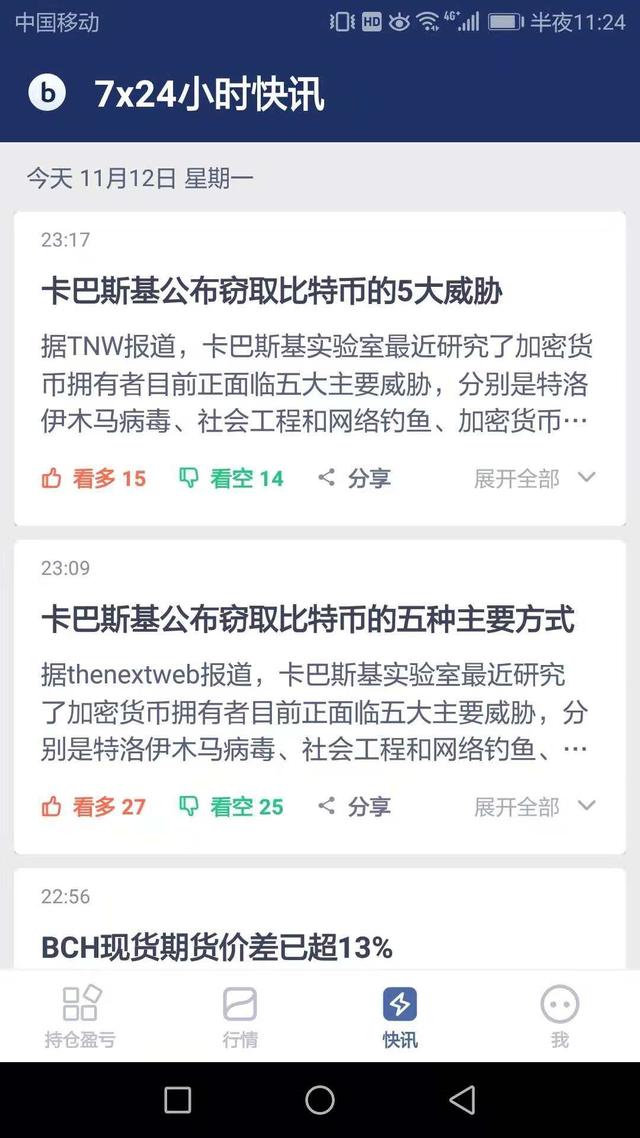The width and height of the screenshot is (640, 1138).
Task: Open the 卡巴斯基公布窃取比特币的5大威胁 article
Action: pyautogui.click(x=272, y=292)
